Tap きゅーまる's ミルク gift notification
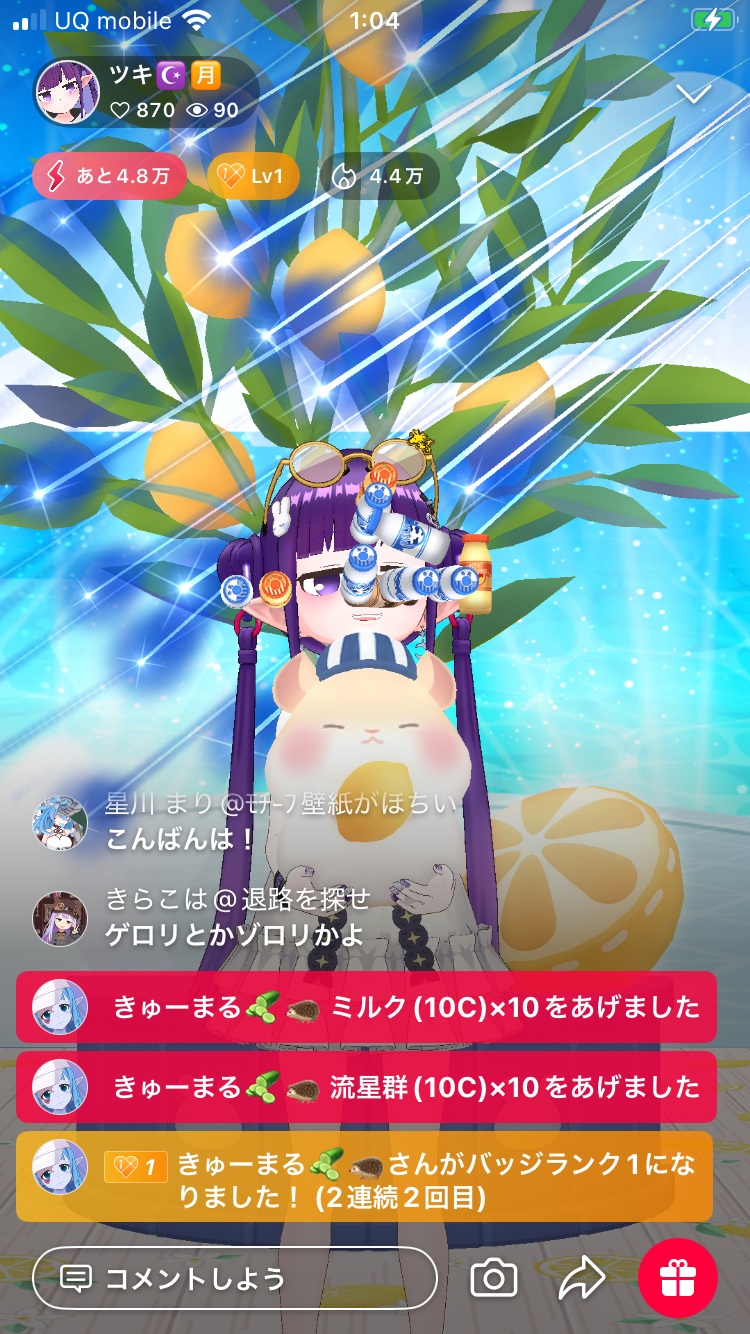Image resolution: width=750 pixels, height=1334 pixels. coord(366,1007)
